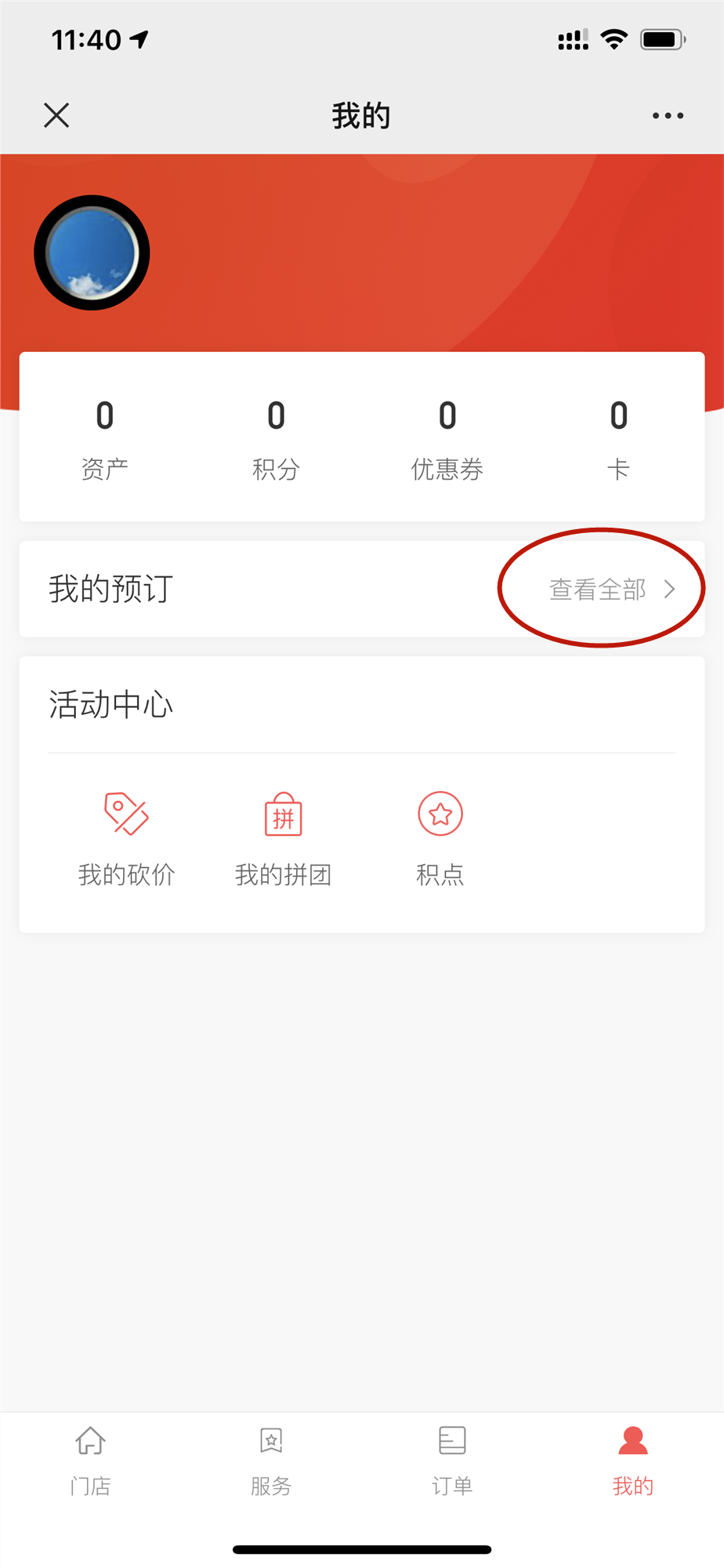Open the three-dot more options menu

click(x=668, y=116)
